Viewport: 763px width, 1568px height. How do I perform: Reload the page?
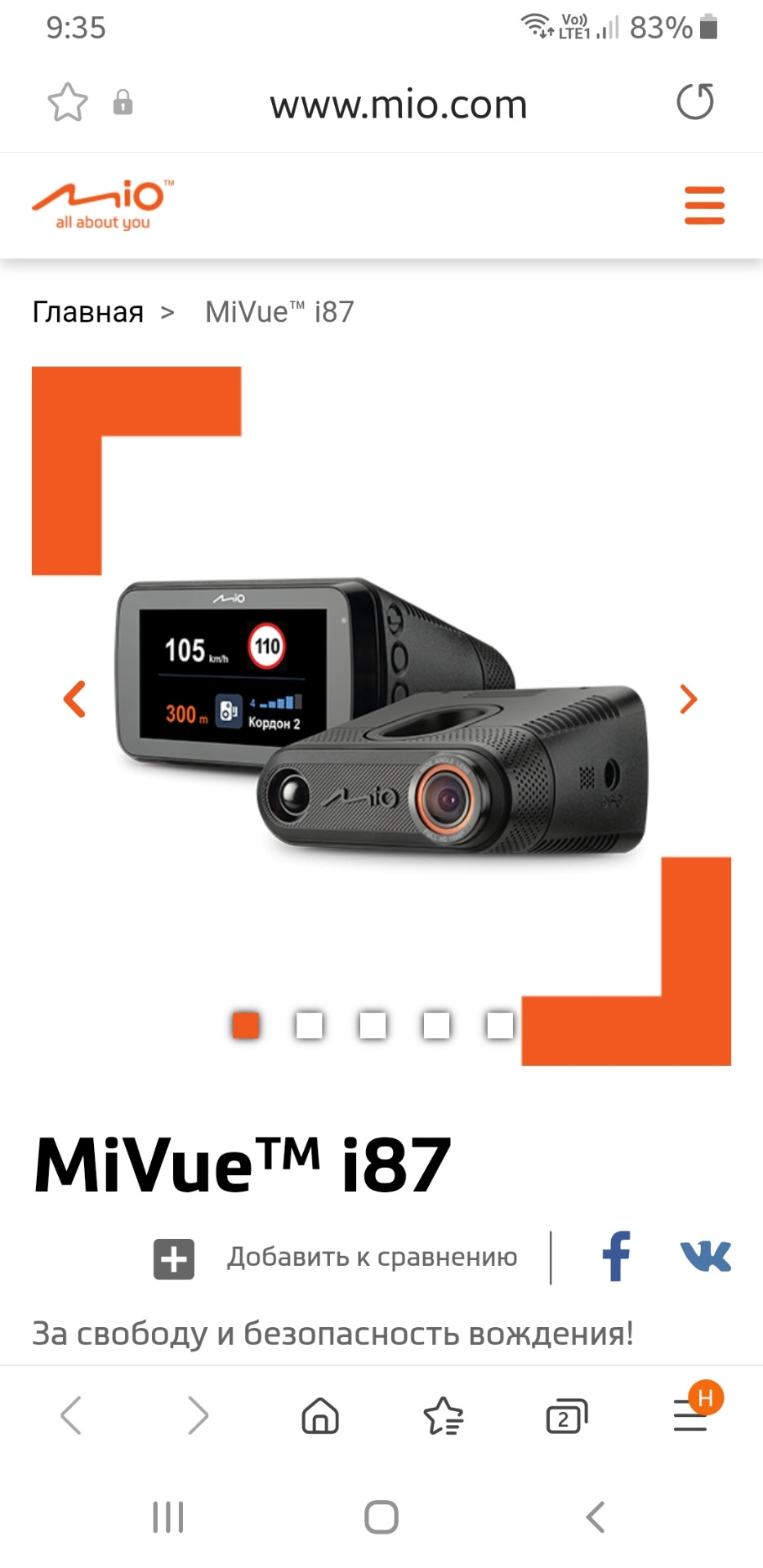(x=695, y=102)
